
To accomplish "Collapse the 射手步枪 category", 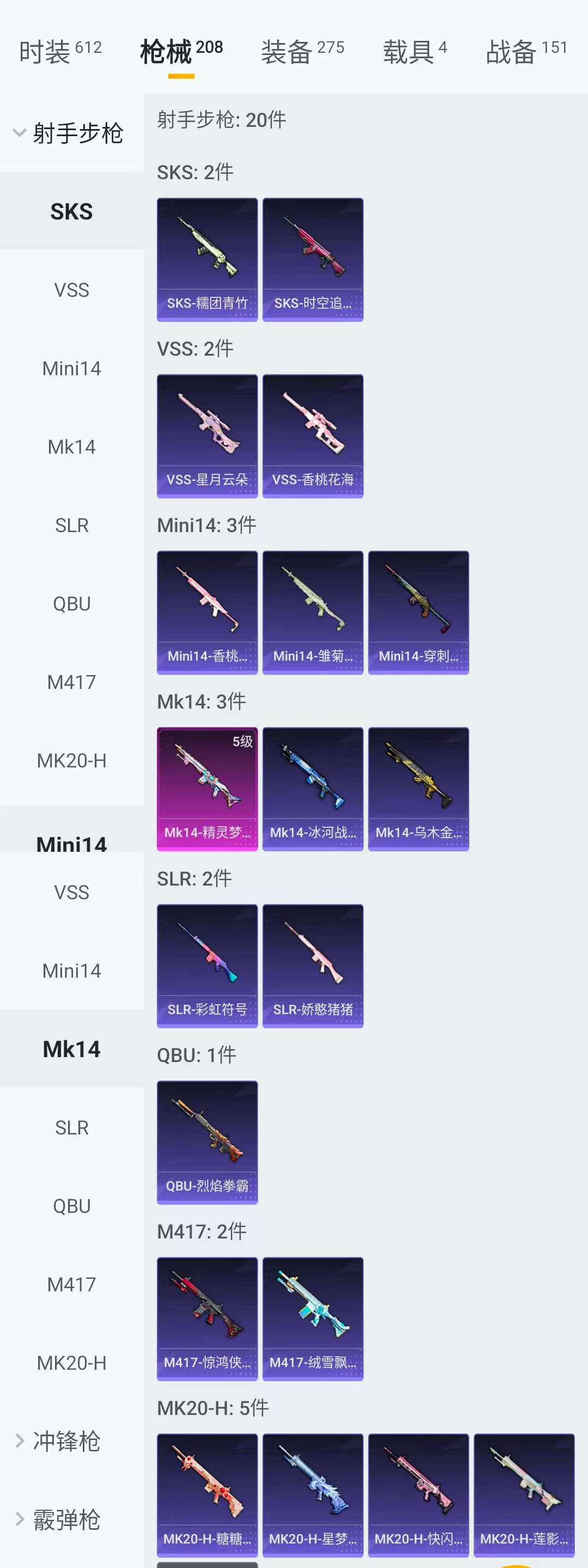I will click(x=67, y=133).
